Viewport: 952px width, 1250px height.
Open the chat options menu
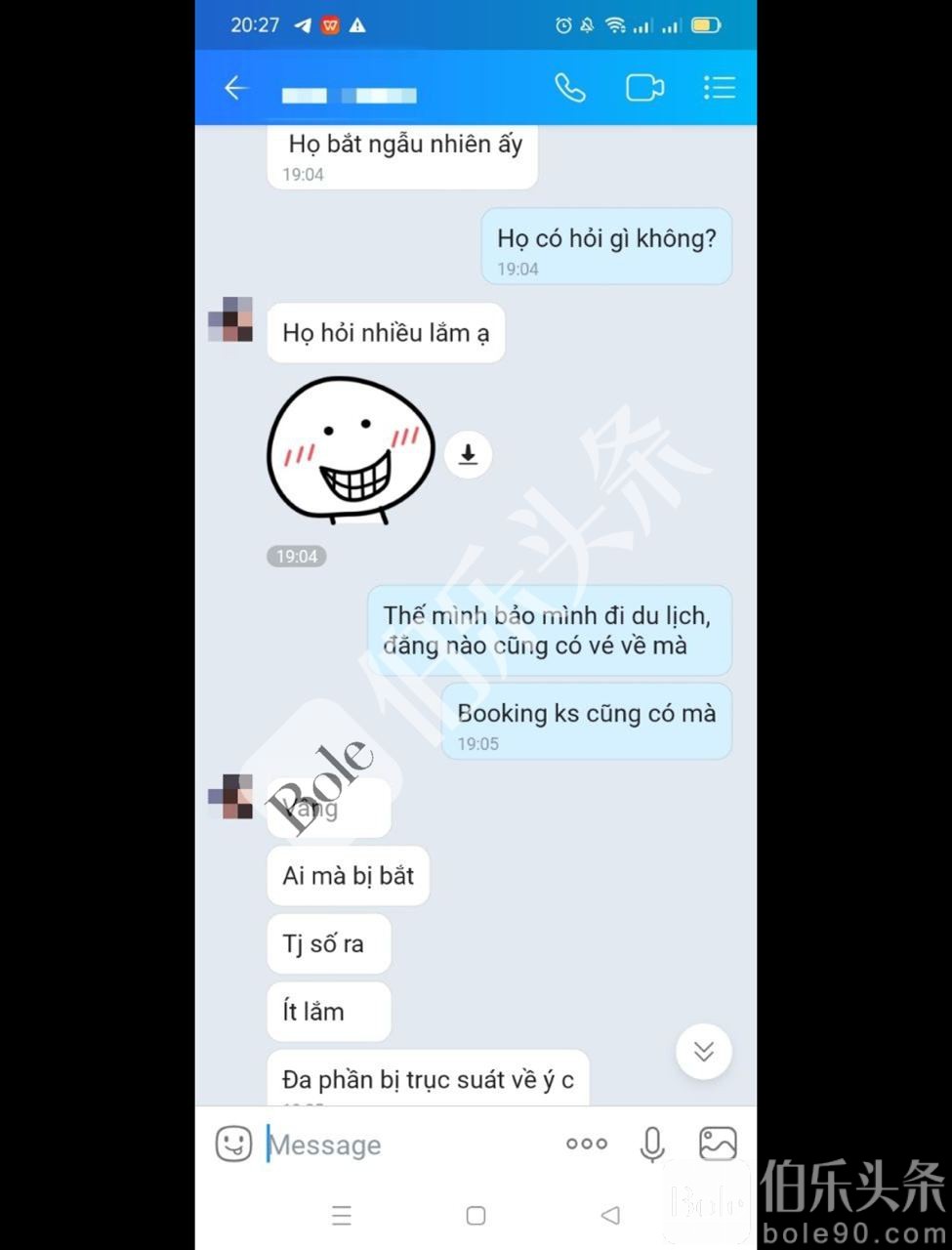pyautogui.click(x=720, y=88)
